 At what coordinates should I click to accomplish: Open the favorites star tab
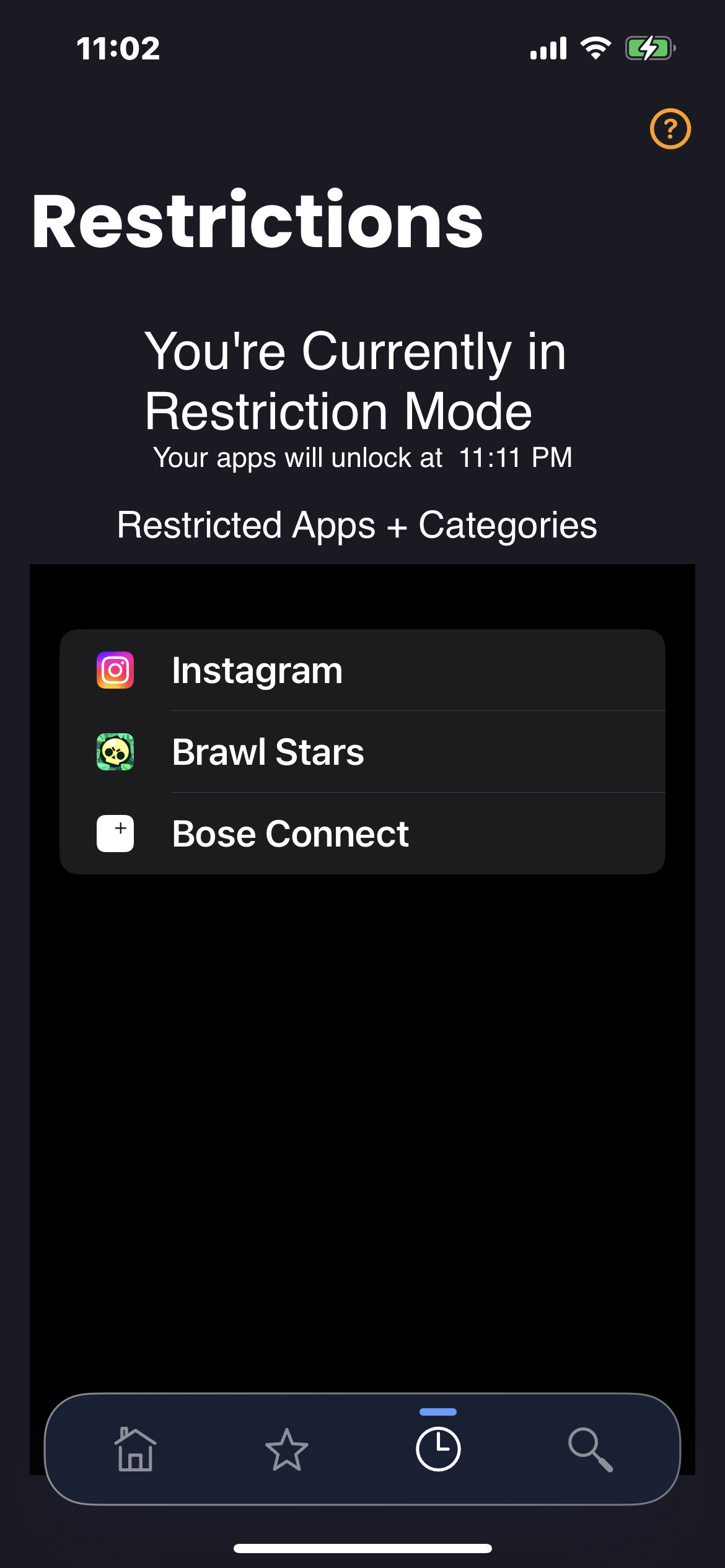tap(287, 1450)
